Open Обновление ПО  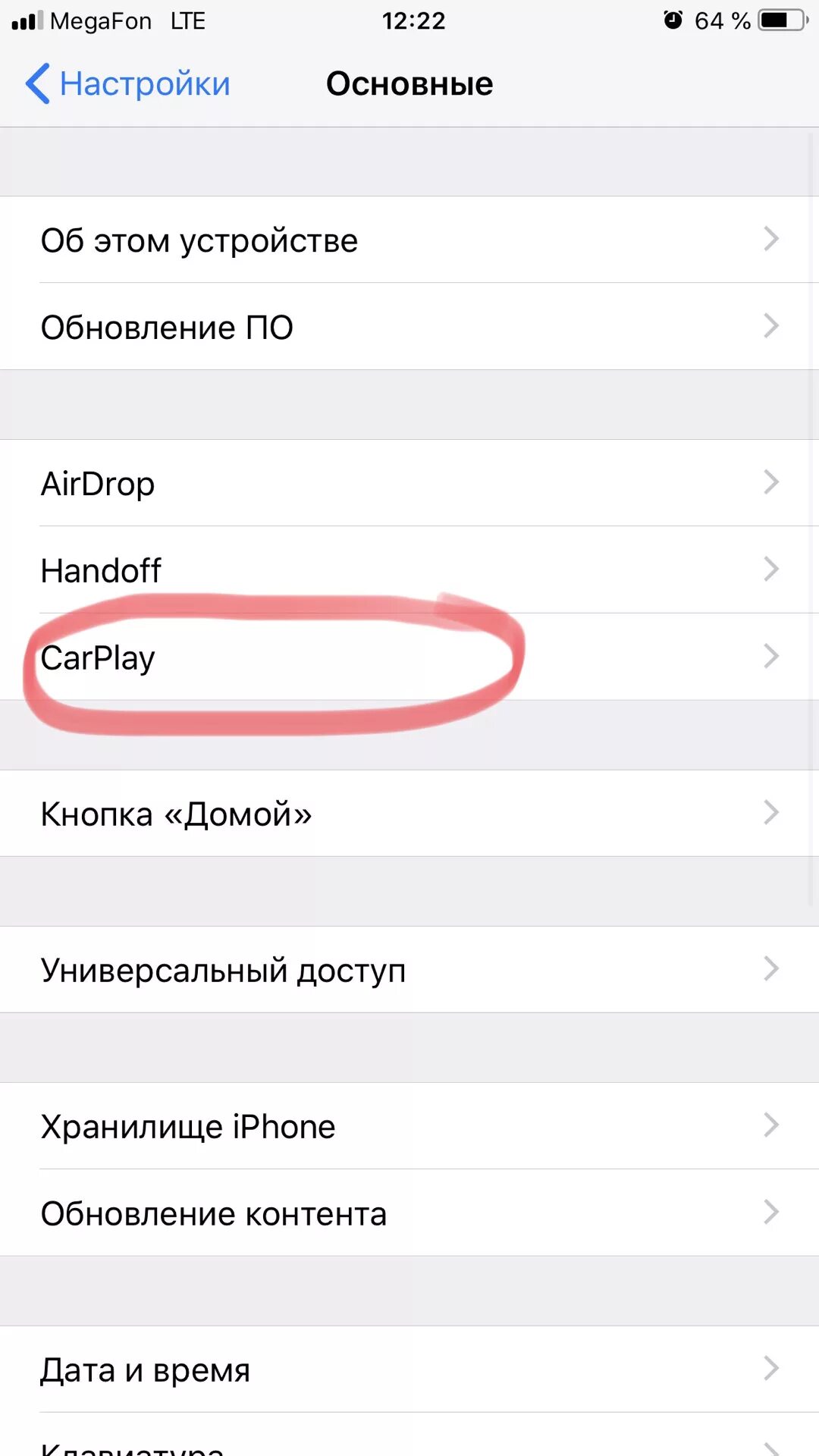point(409,327)
